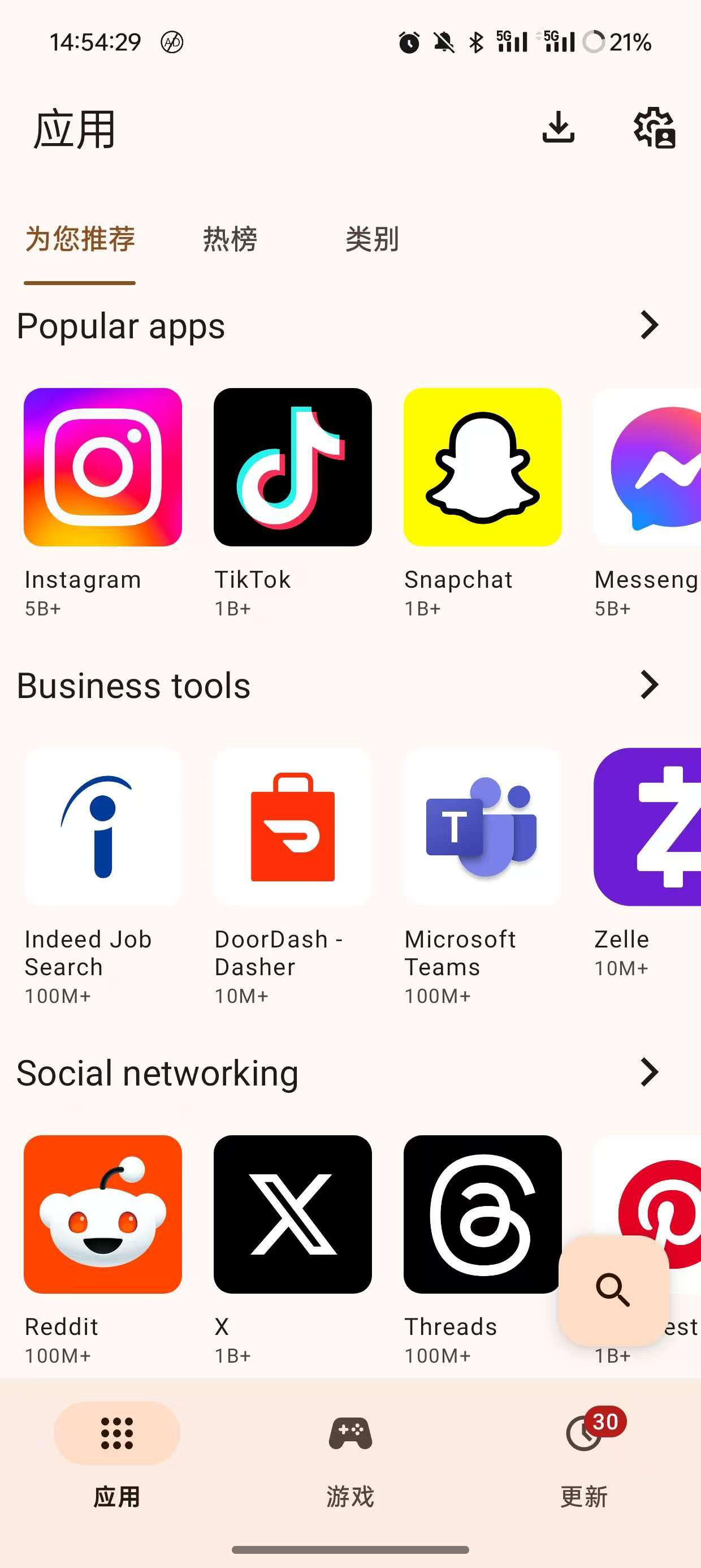
Task: Open Snapchat's store page
Action: coord(483,466)
